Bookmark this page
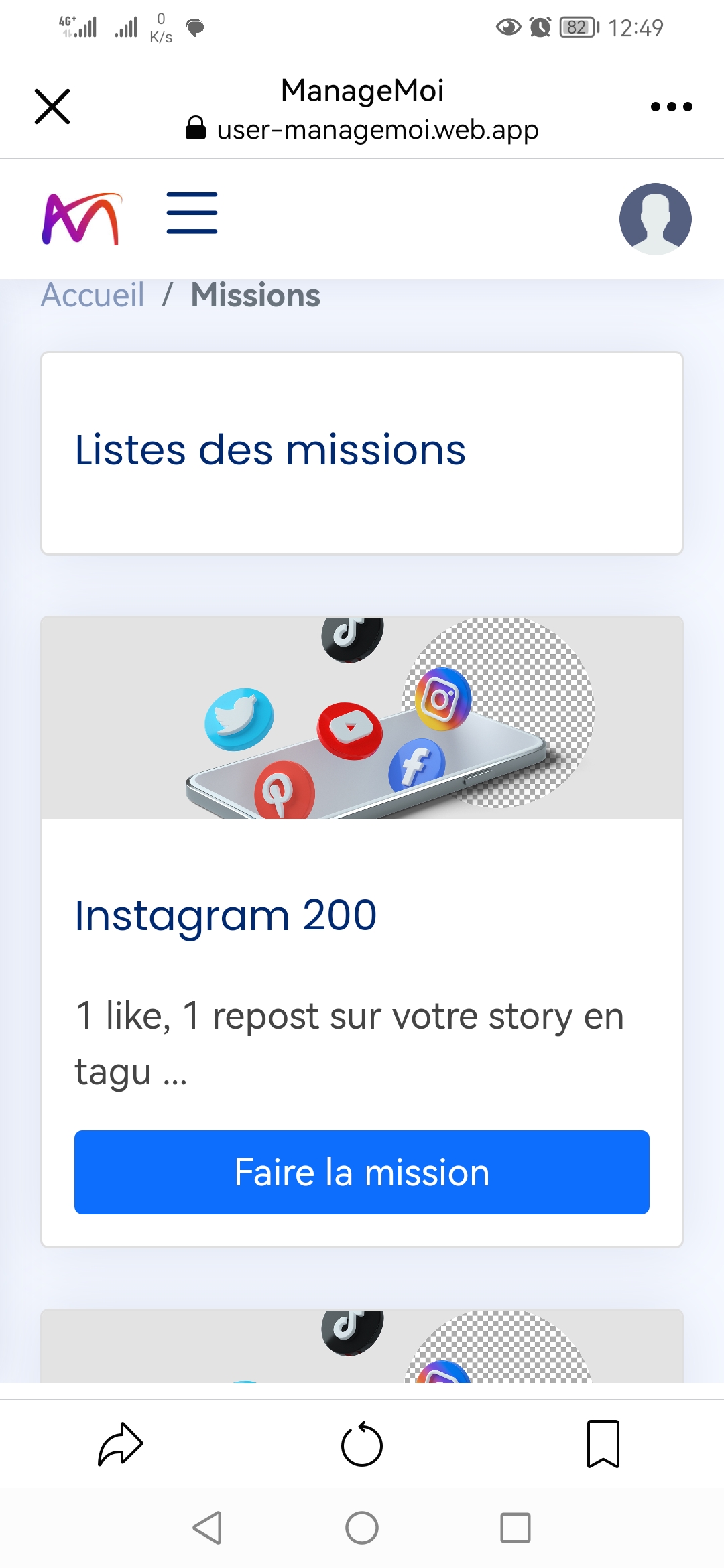The image size is (724, 1568). point(603,1444)
